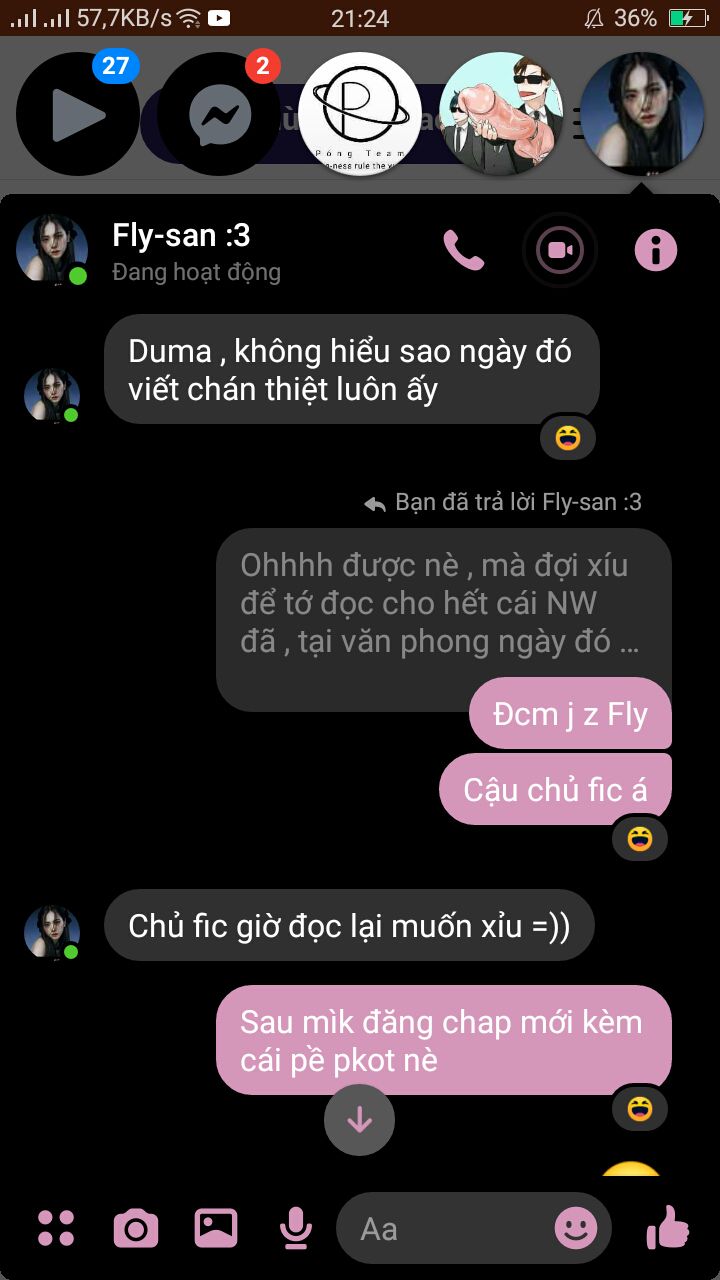Record a voice message with the microphone

[x=295, y=1228]
